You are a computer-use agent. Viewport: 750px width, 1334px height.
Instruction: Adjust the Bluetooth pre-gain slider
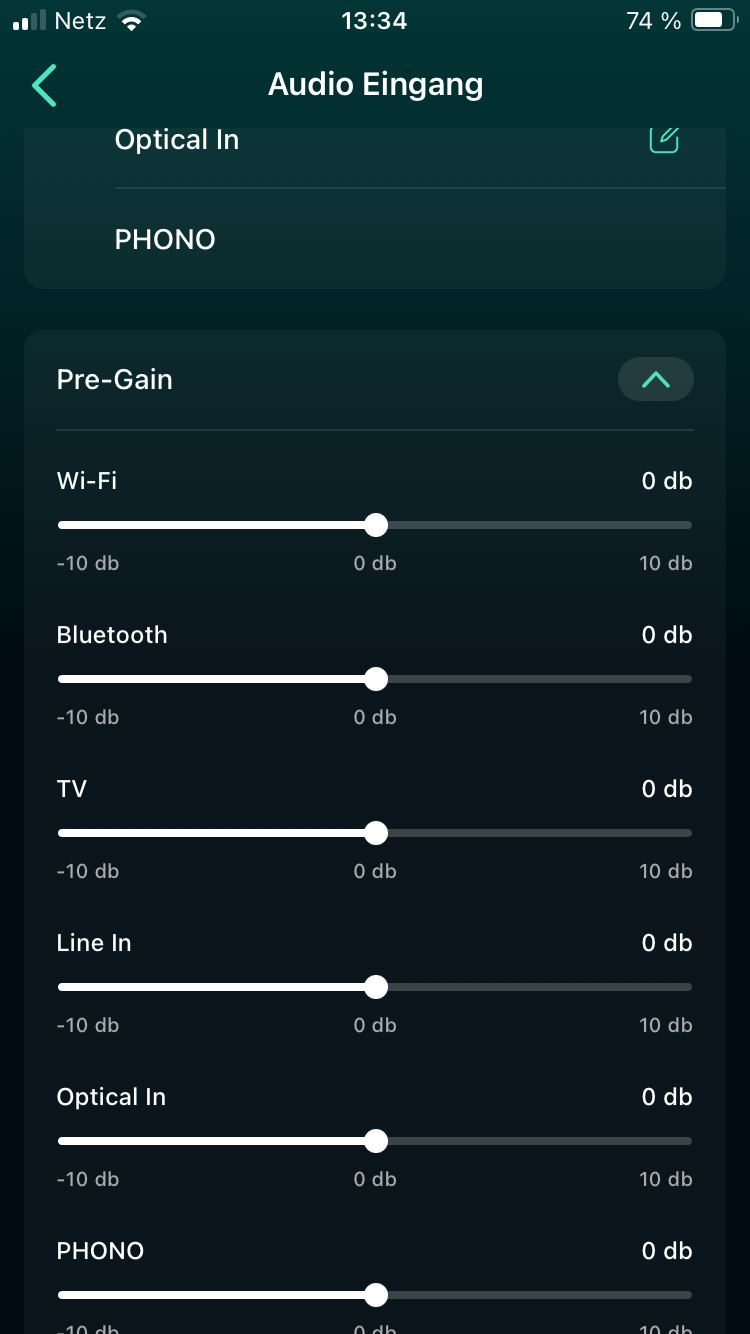375,679
